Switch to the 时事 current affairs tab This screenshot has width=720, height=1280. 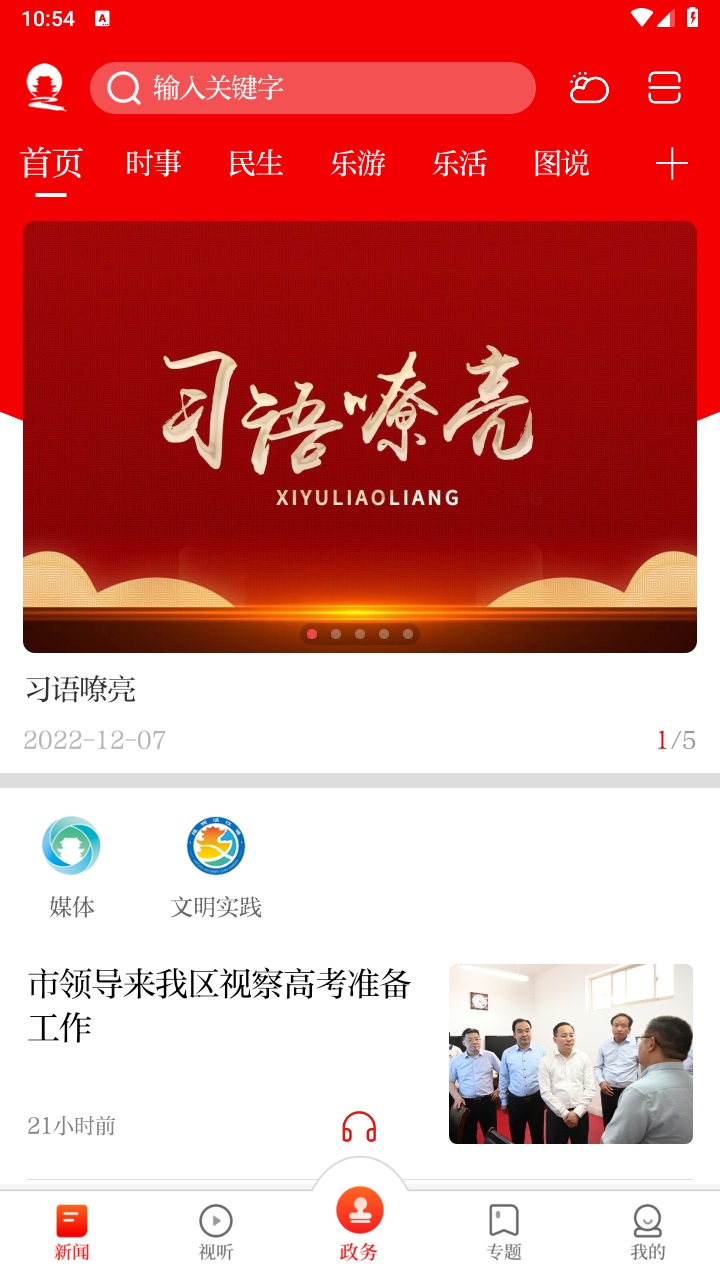152,164
